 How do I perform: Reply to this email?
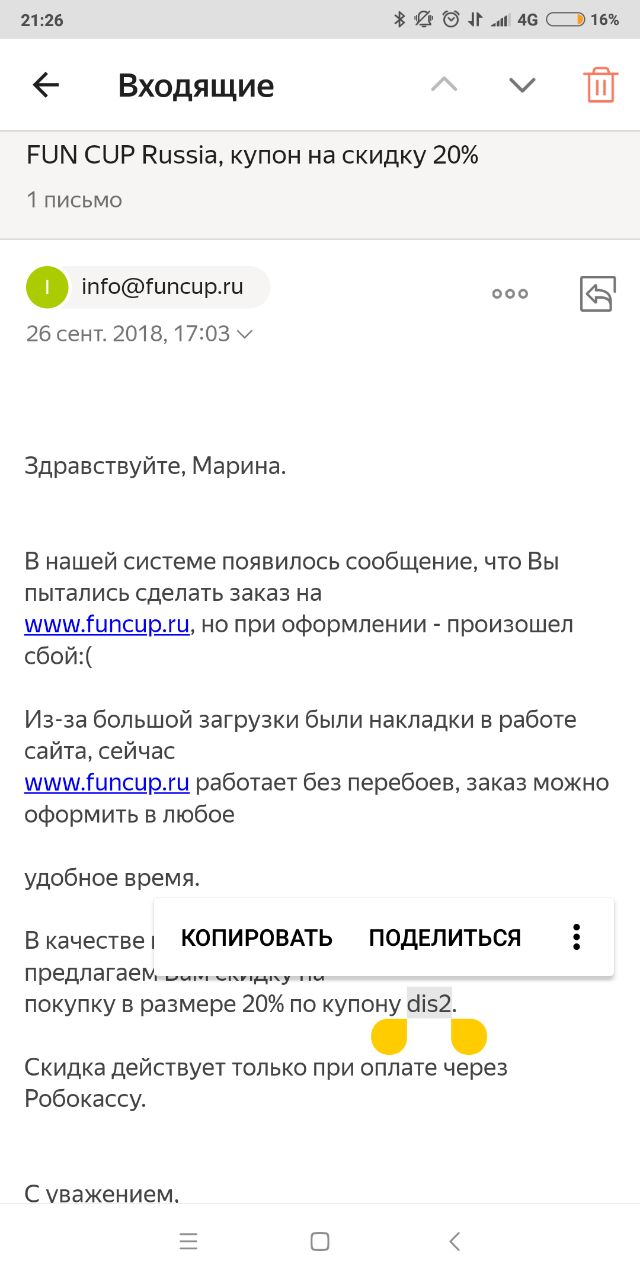click(x=597, y=294)
